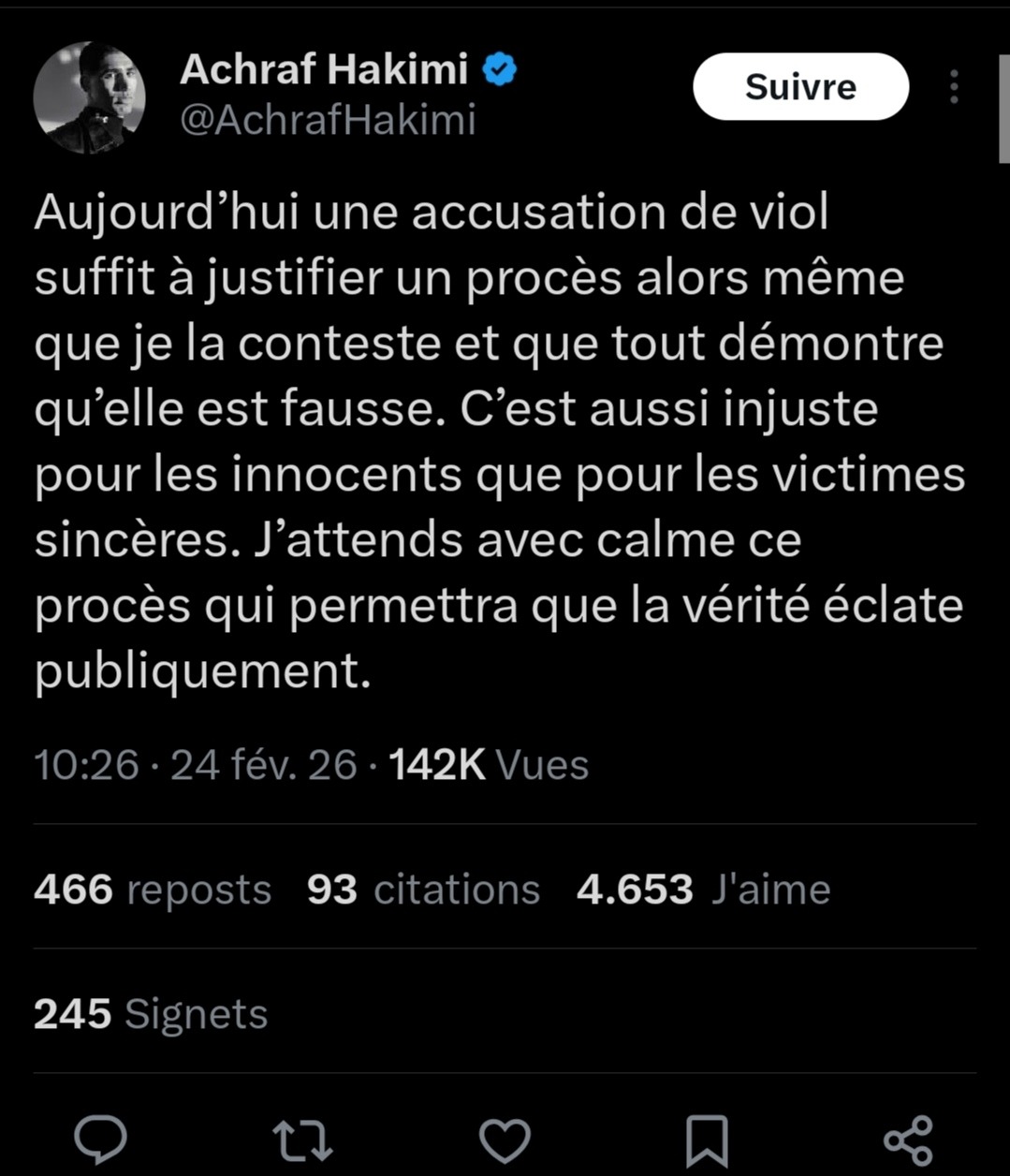Follow Achraf Hakimi with the Suivre button

[800, 87]
